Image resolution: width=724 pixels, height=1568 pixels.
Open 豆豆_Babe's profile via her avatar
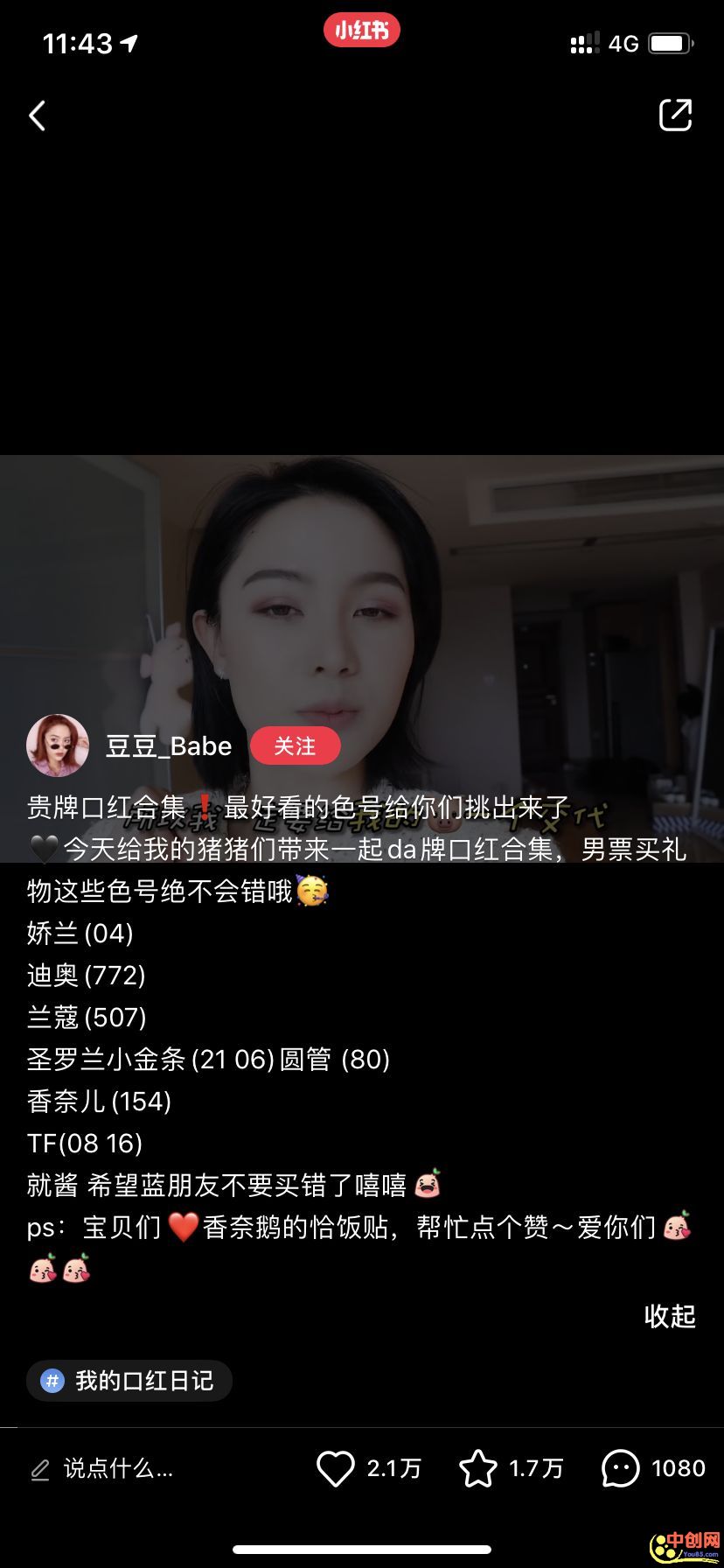pos(57,745)
